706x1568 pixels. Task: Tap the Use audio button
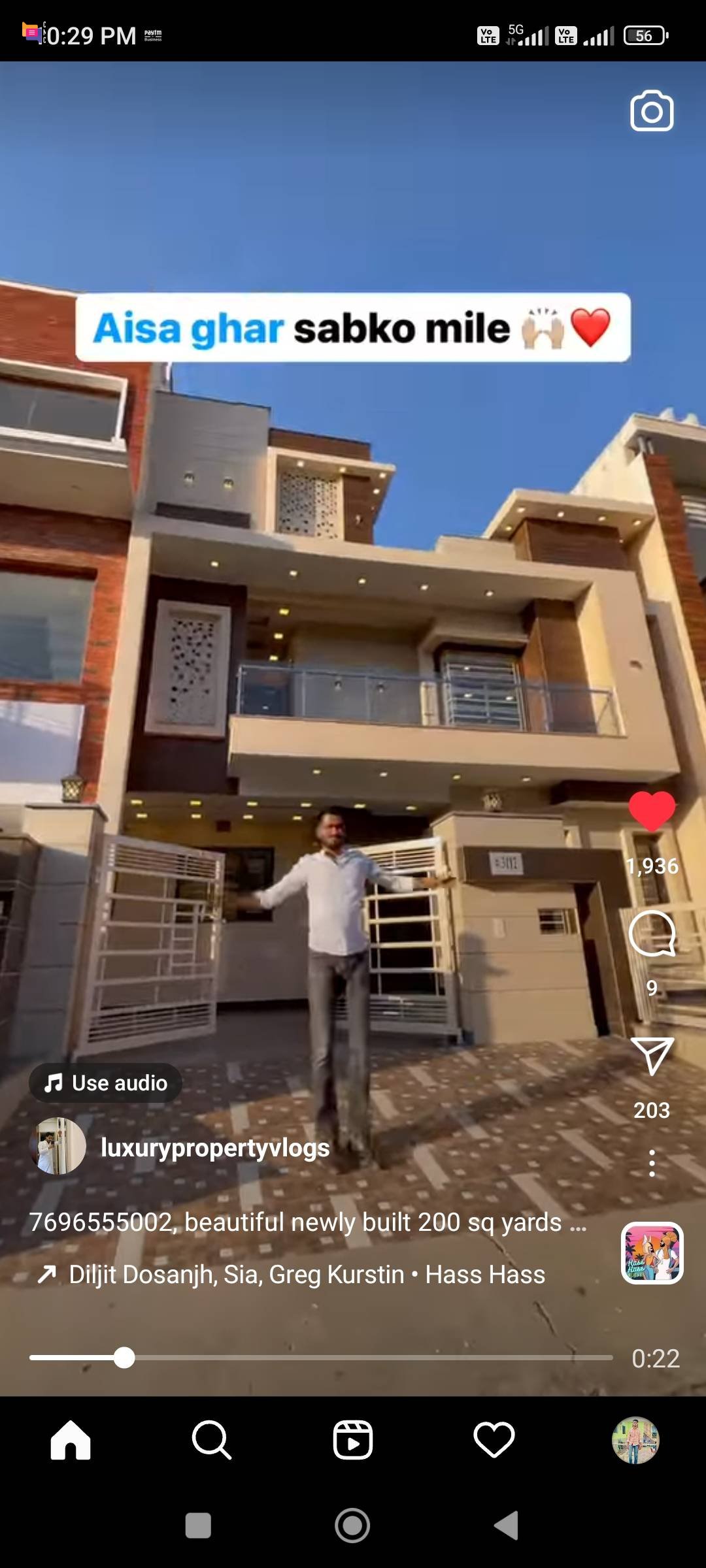[x=106, y=1083]
